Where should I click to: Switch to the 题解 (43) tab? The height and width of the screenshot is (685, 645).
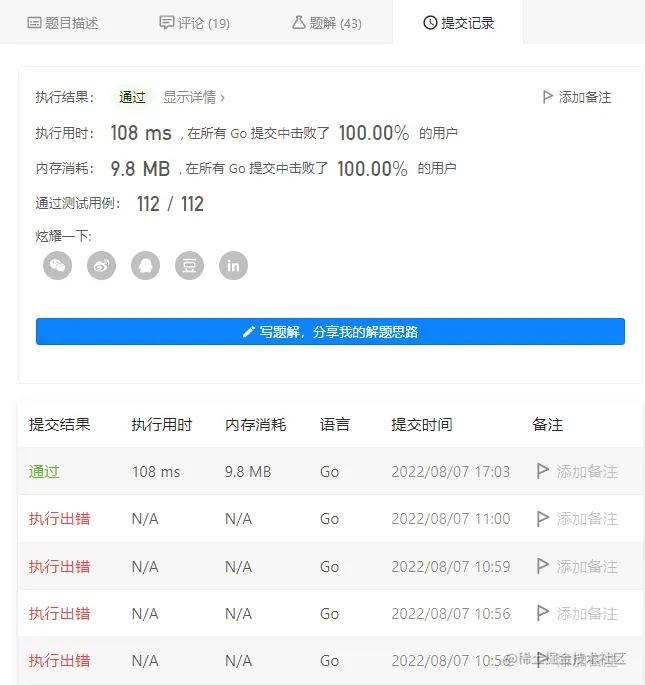(x=326, y=22)
